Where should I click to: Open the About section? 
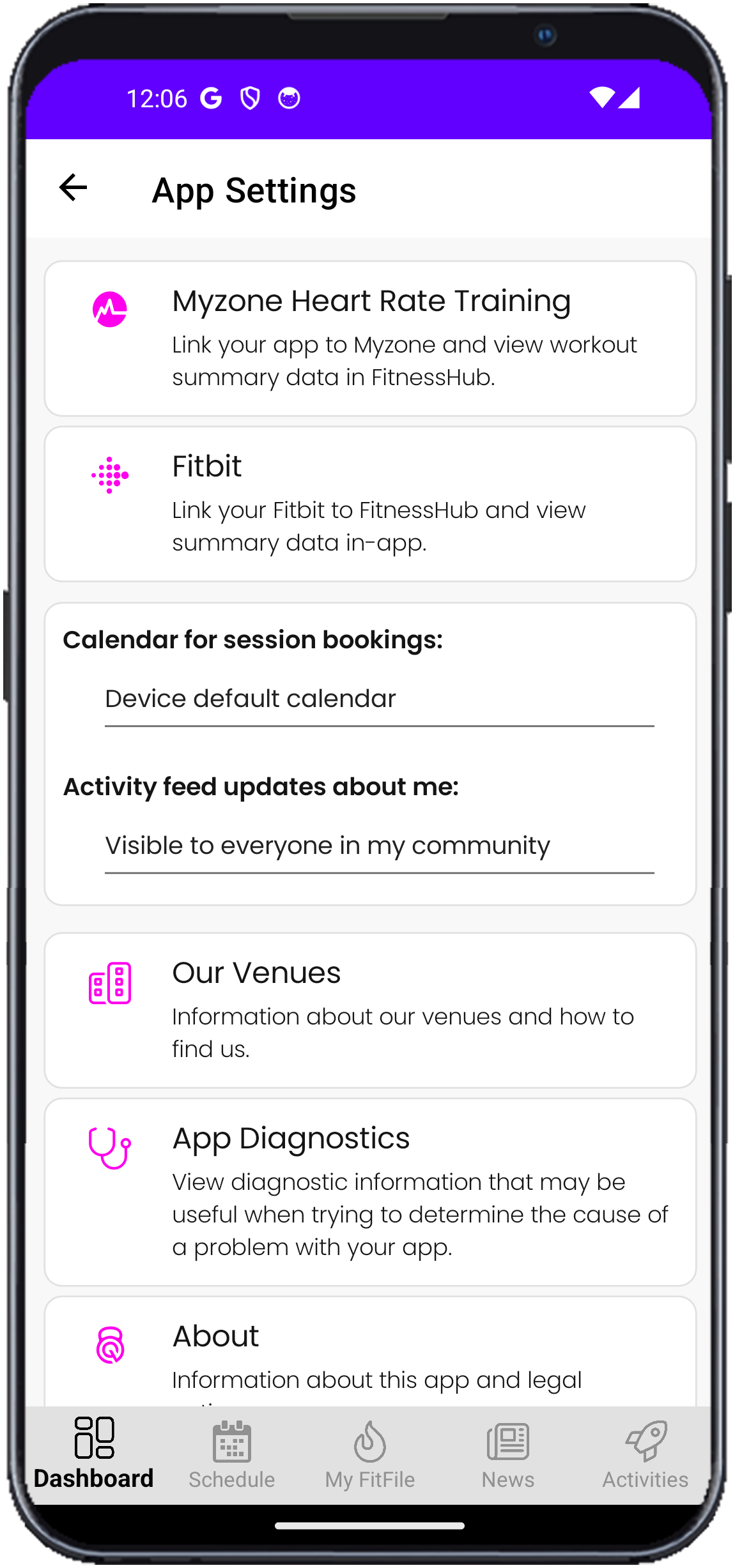pyautogui.click(x=370, y=1351)
